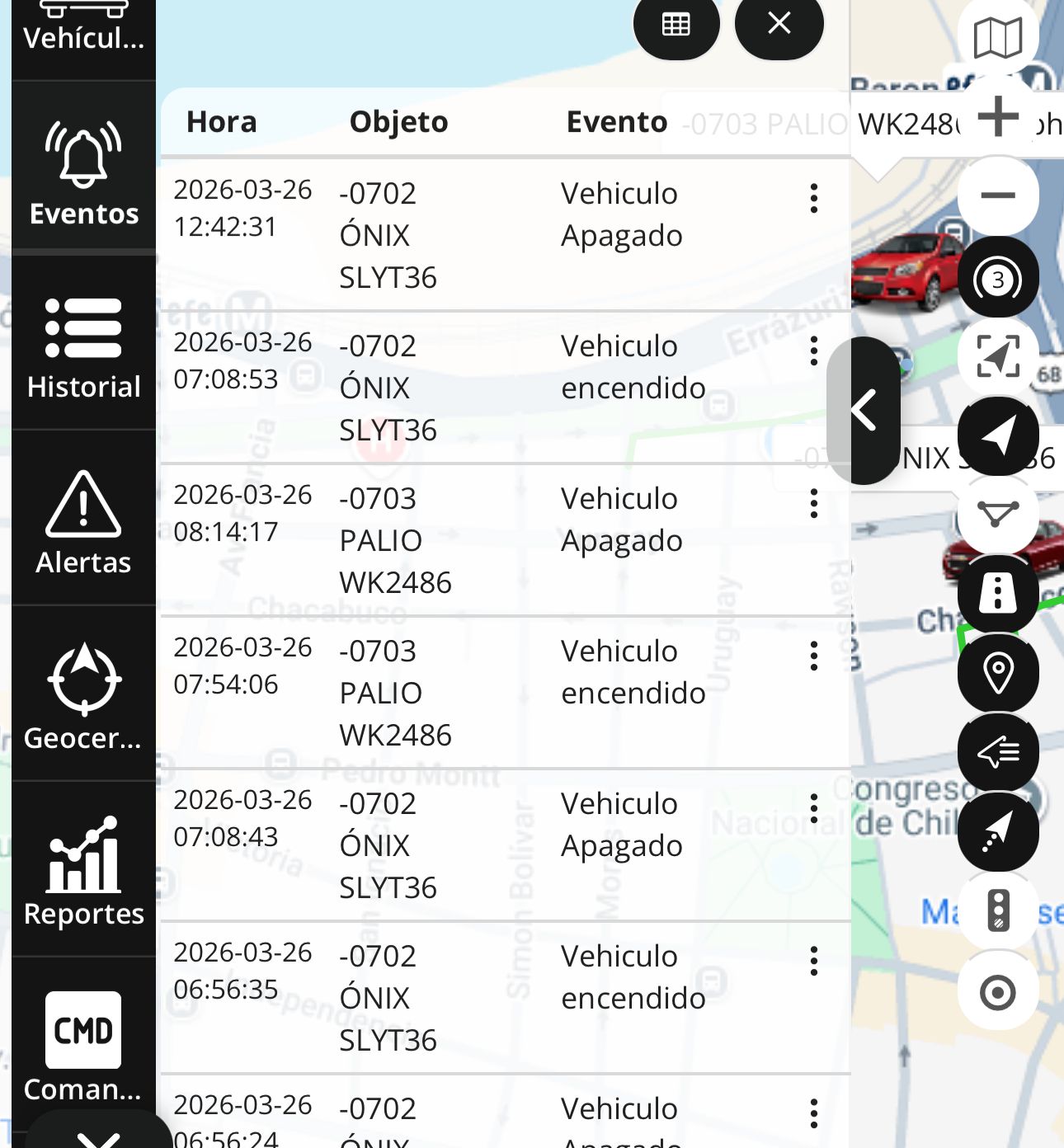Change the map layer type
Image resolution: width=1064 pixels, height=1148 pixels.
coord(998,38)
